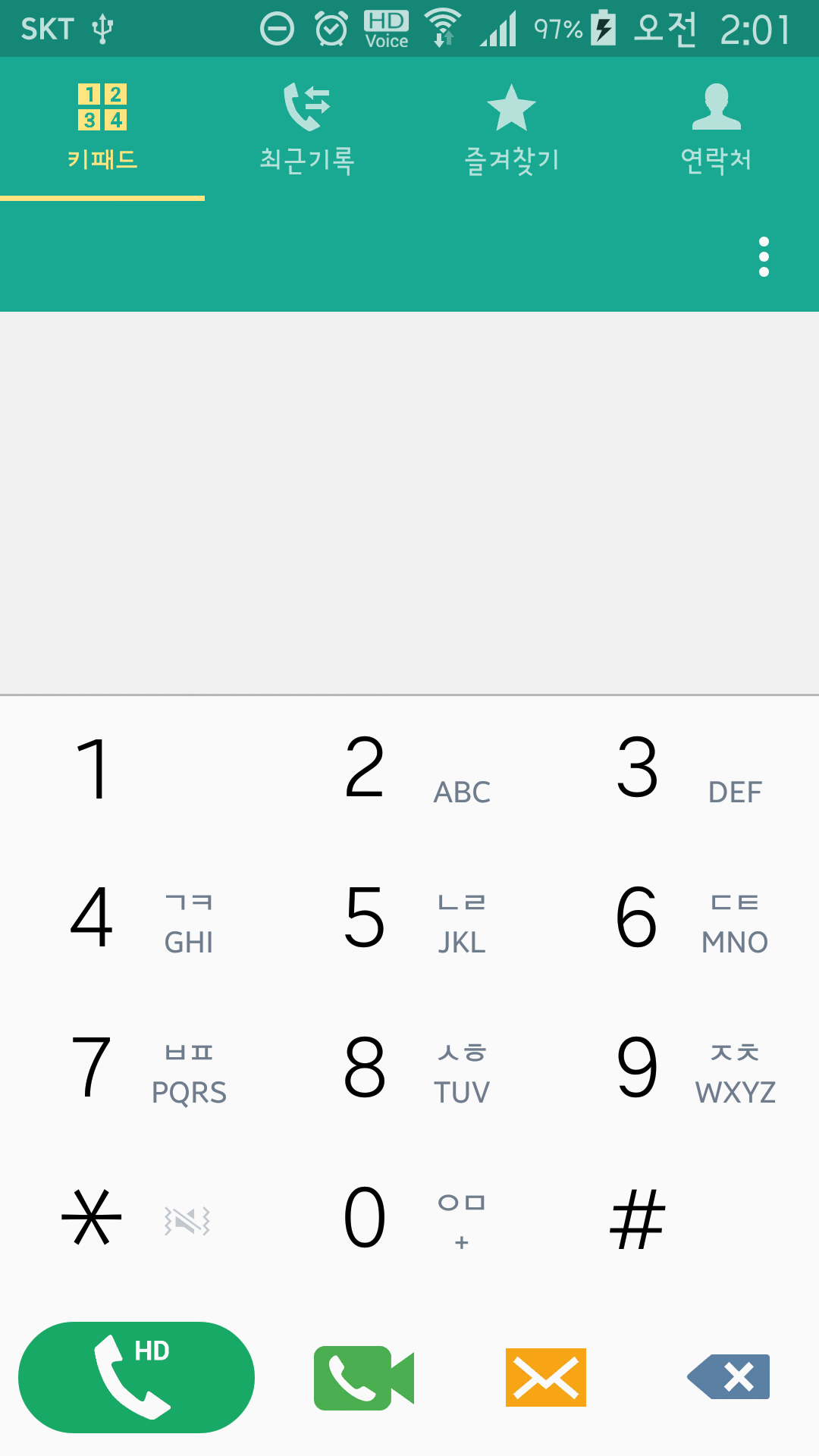Tap the pound # key
819x1456 pixels.
(x=682, y=1219)
